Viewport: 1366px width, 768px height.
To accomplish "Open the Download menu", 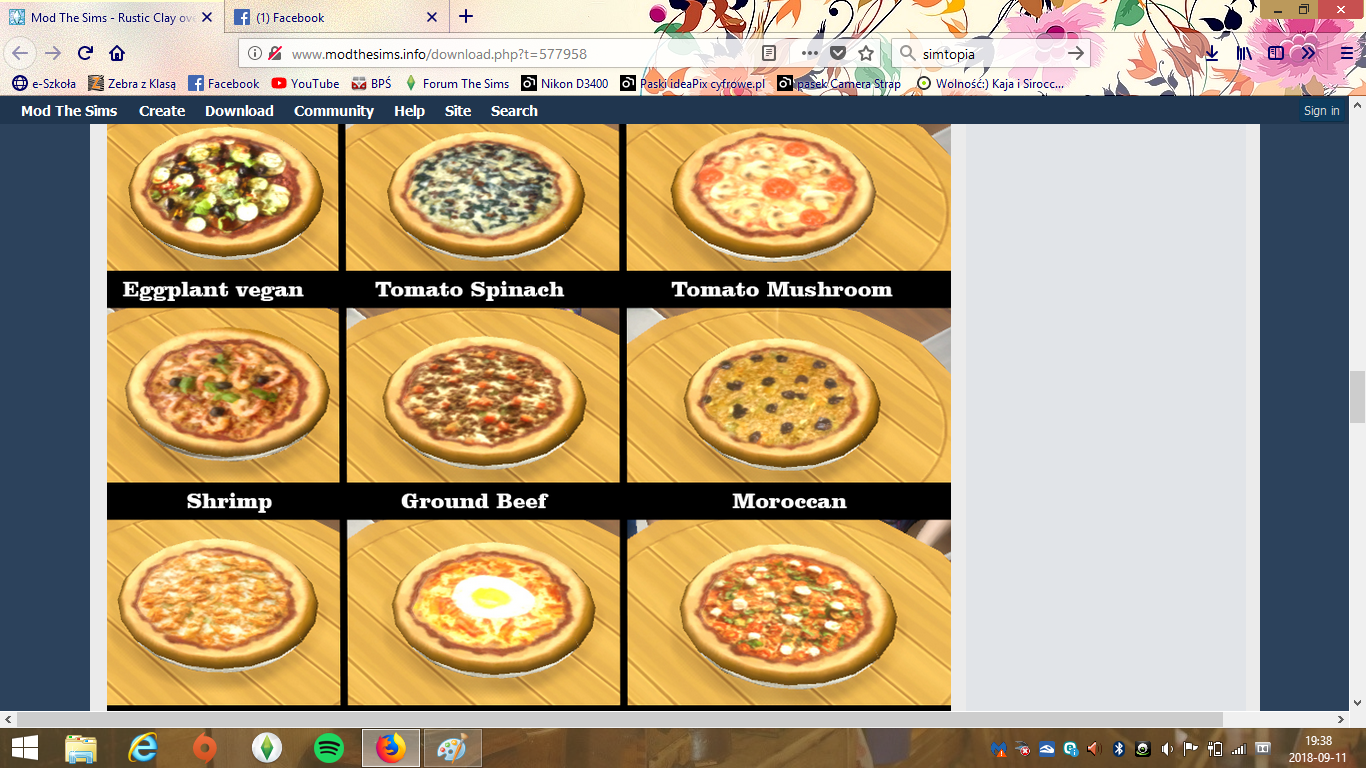I will [239, 111].
